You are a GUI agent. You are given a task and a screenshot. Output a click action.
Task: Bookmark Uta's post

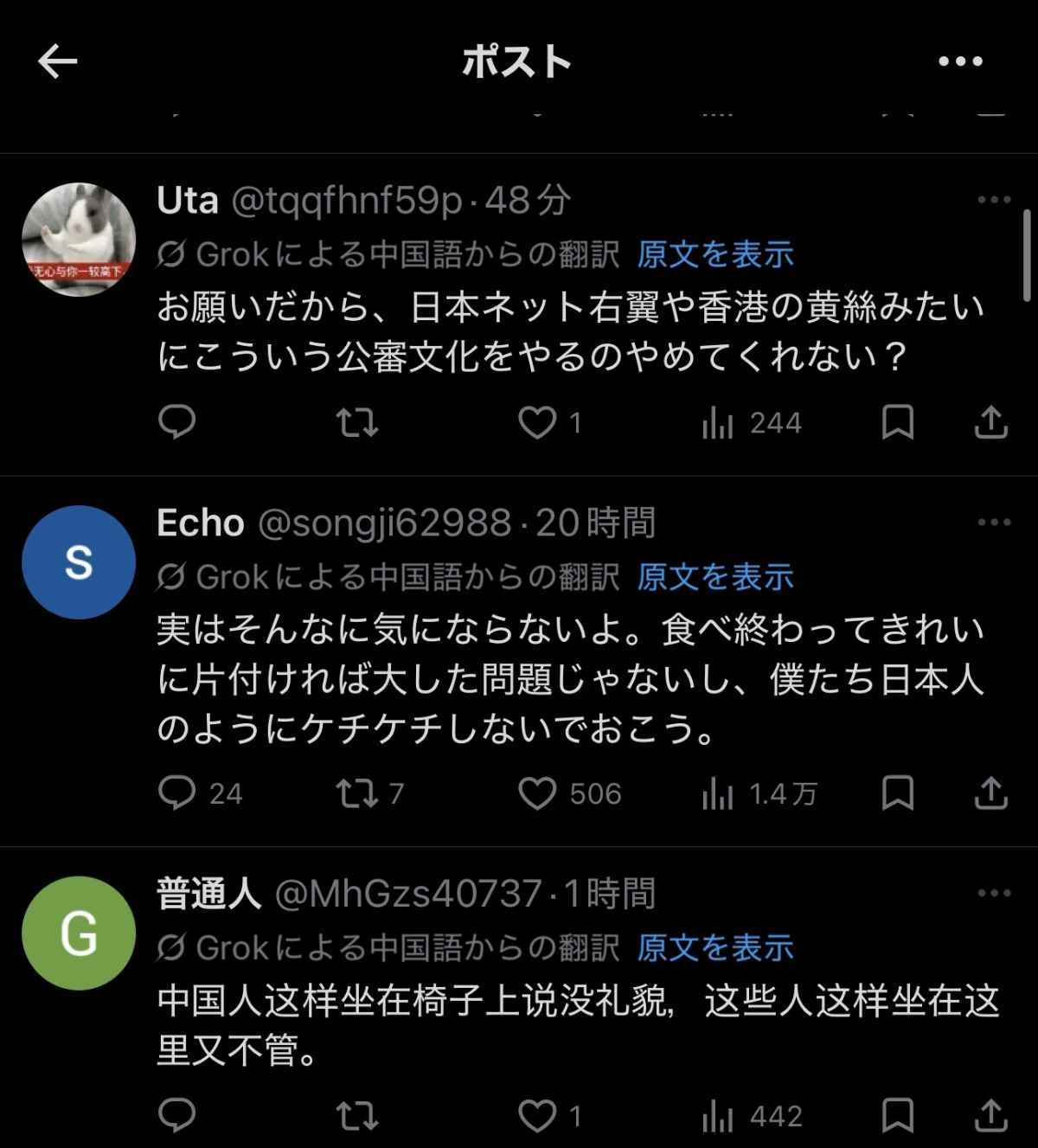pyautogui.click(x=897, y=423)
